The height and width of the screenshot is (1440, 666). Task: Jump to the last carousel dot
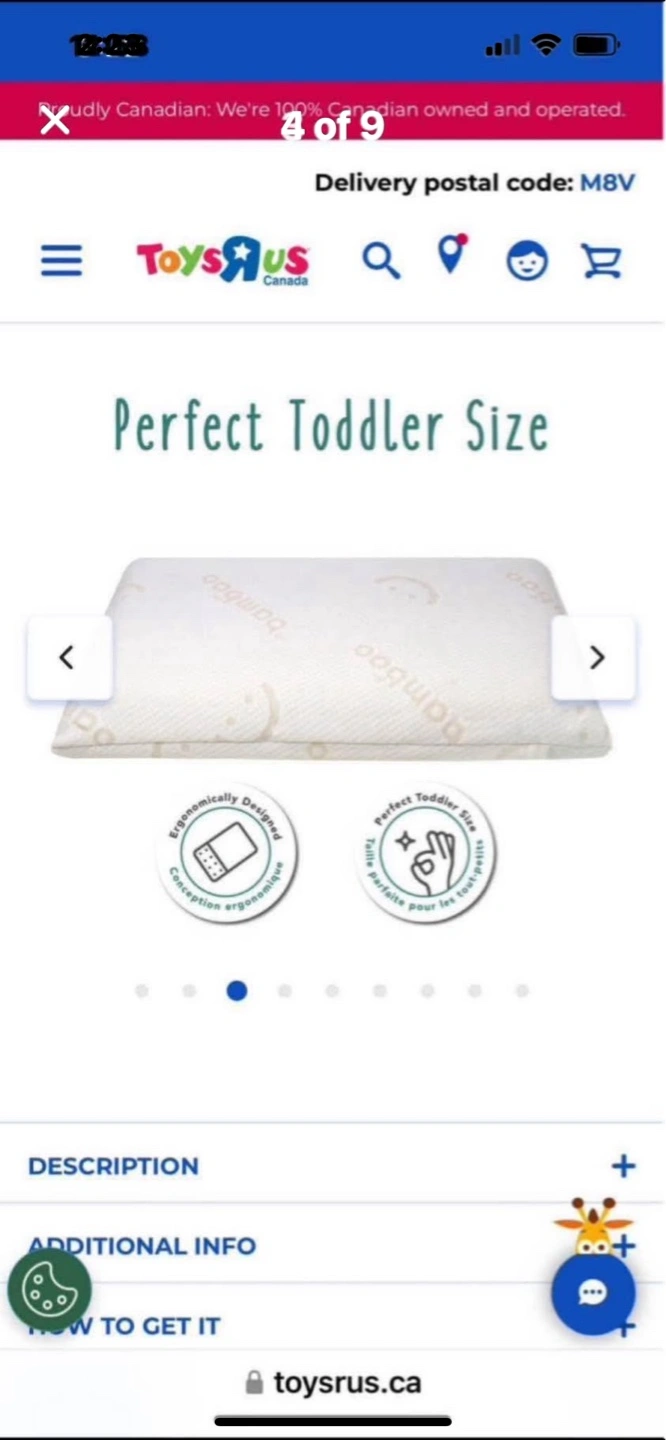pos(522,991)
